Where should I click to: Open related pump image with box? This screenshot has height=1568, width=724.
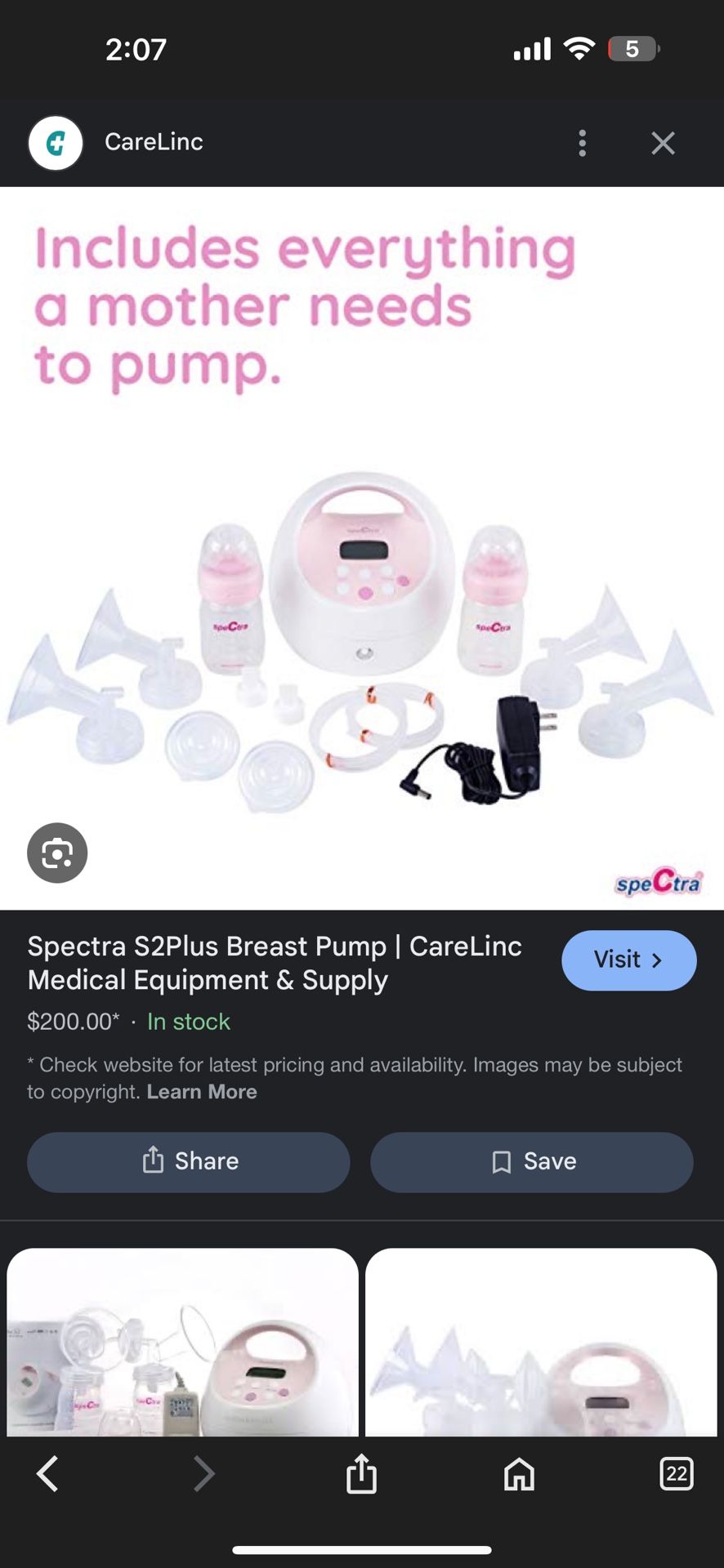[182, 1341]
